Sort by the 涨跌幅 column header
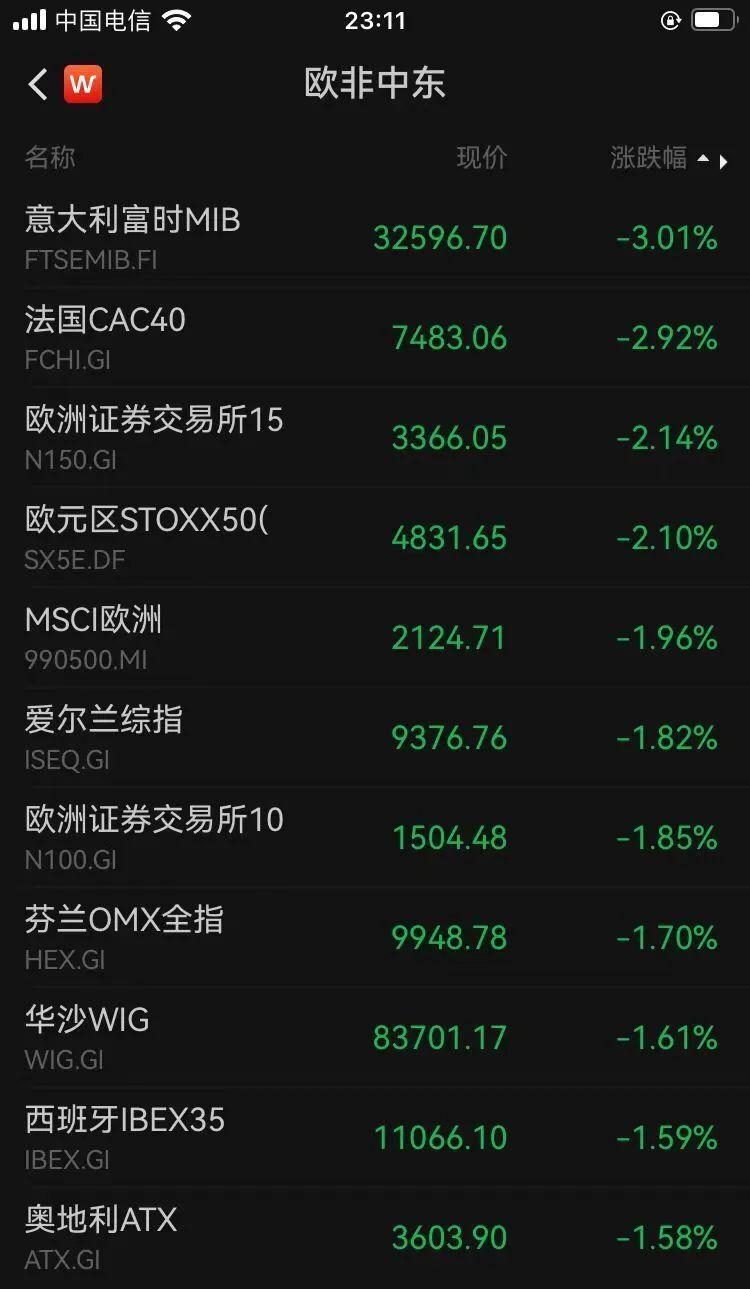 click(649, 158)
